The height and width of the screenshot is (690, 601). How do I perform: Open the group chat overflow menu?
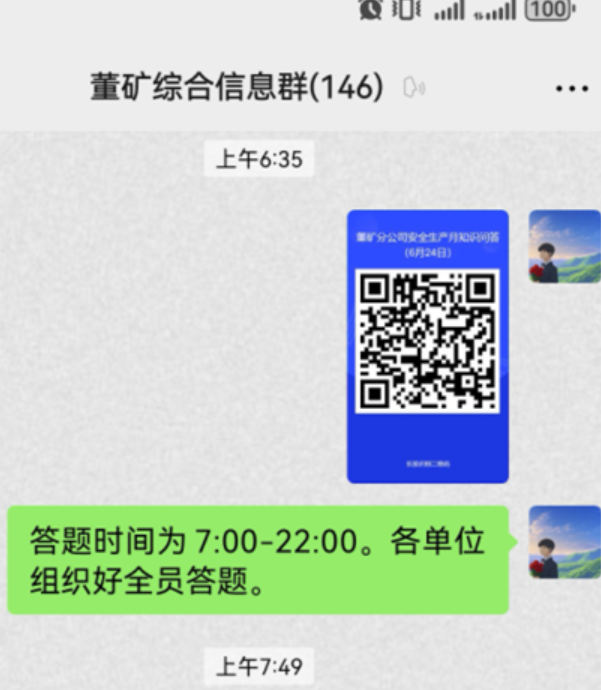571,89
